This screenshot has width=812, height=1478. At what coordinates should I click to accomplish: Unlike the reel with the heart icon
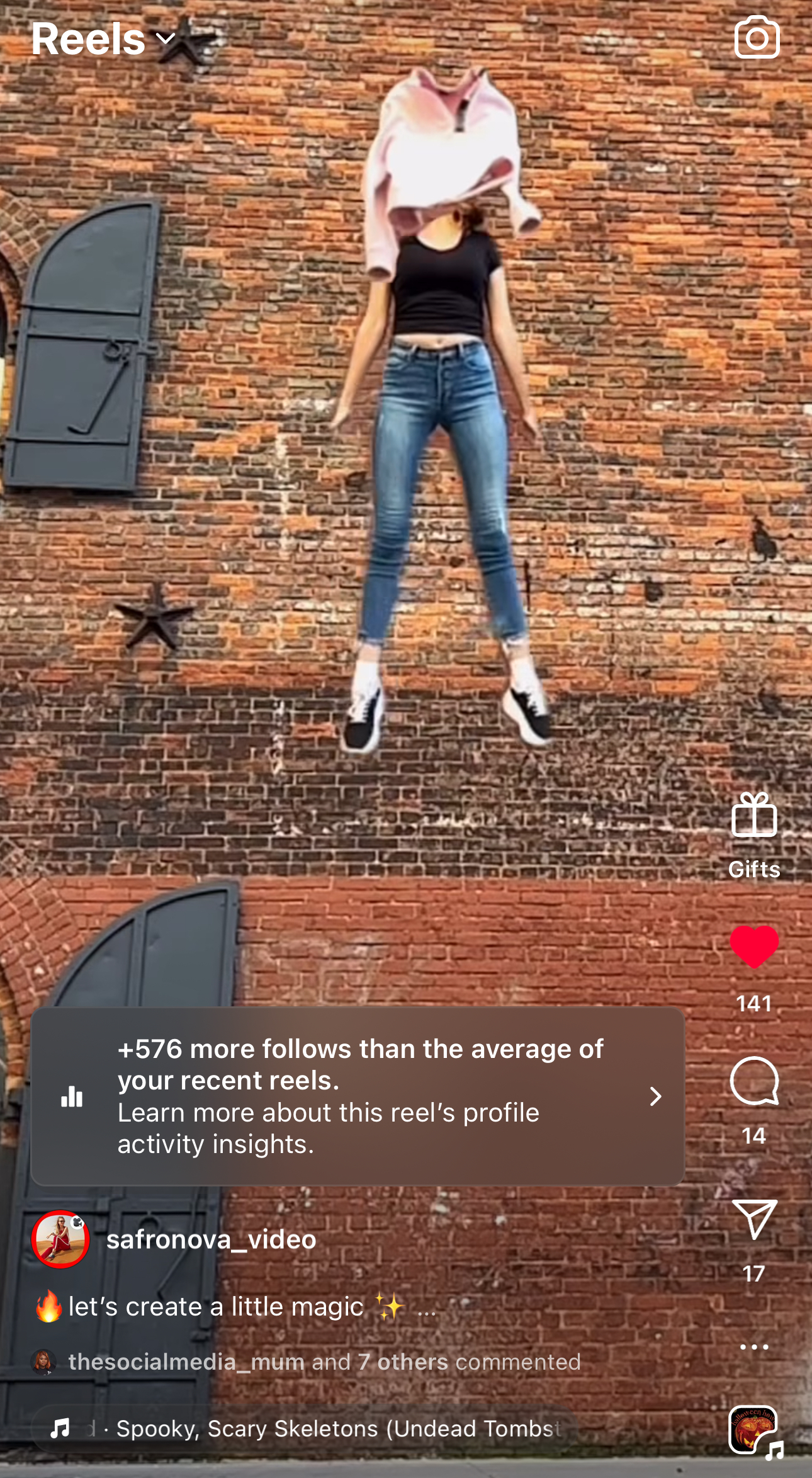[x=754, y=946]
